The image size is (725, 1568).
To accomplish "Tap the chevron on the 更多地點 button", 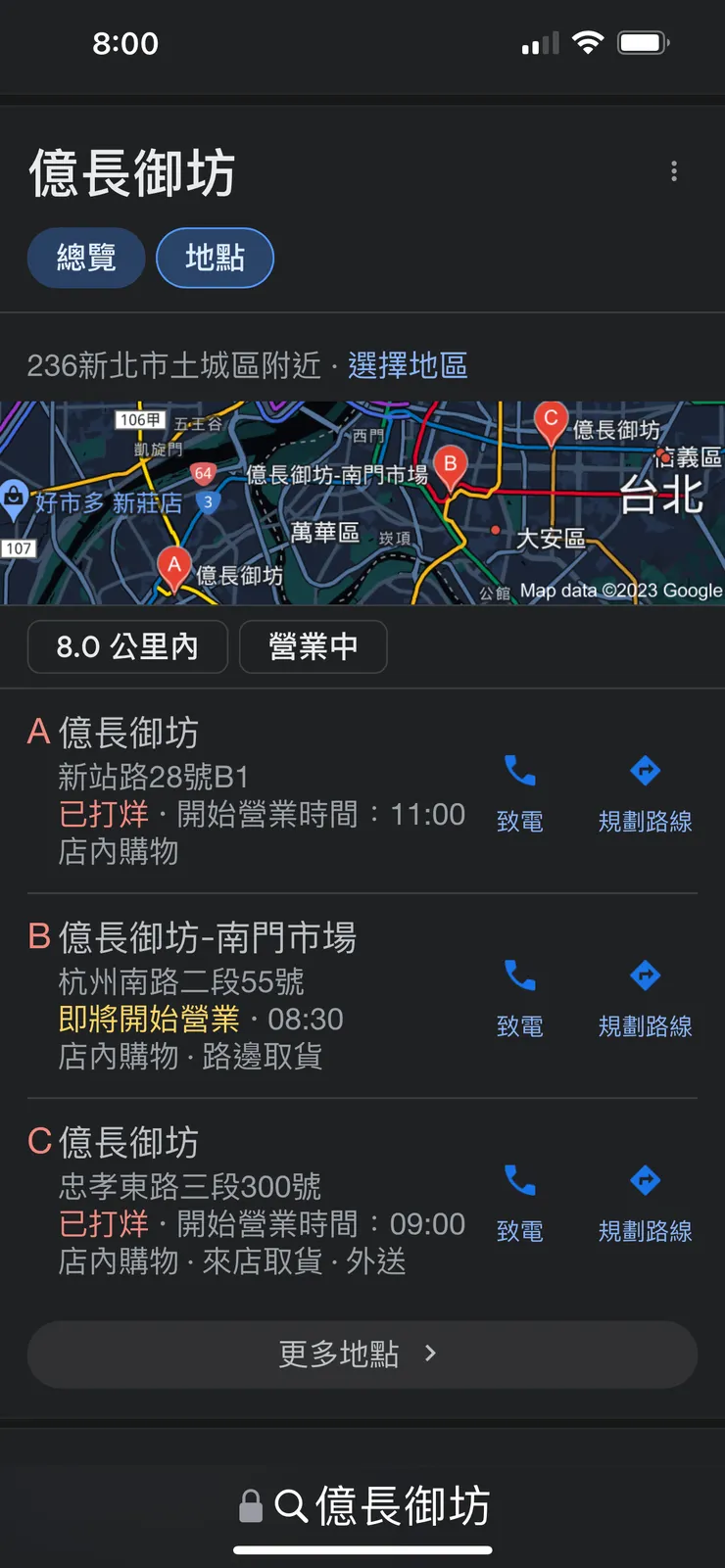I will 430,1354.
